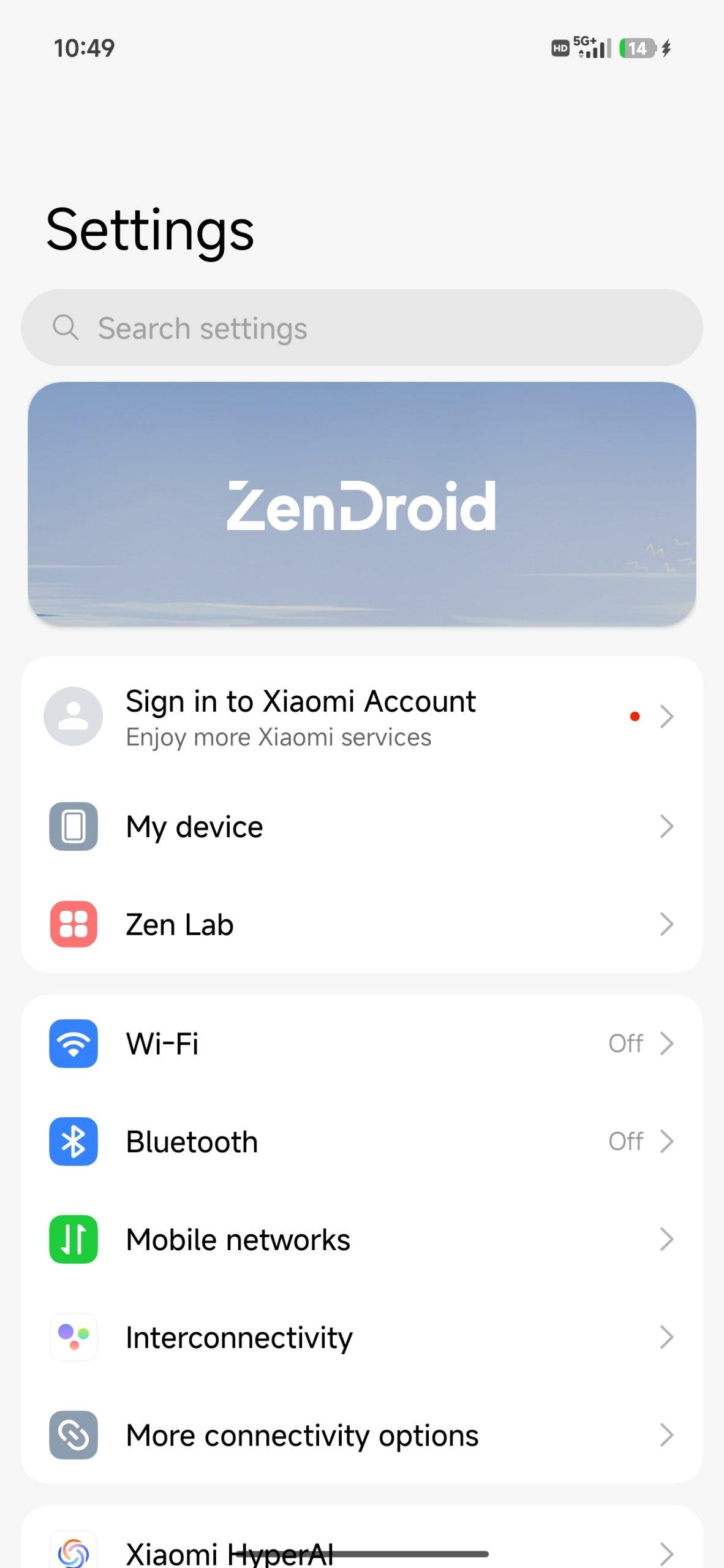Image resolution: width=724 pixels, height=1568 pixels.
Task: Open Wi-Fi settings
Action: click(x=361, y=1043)
